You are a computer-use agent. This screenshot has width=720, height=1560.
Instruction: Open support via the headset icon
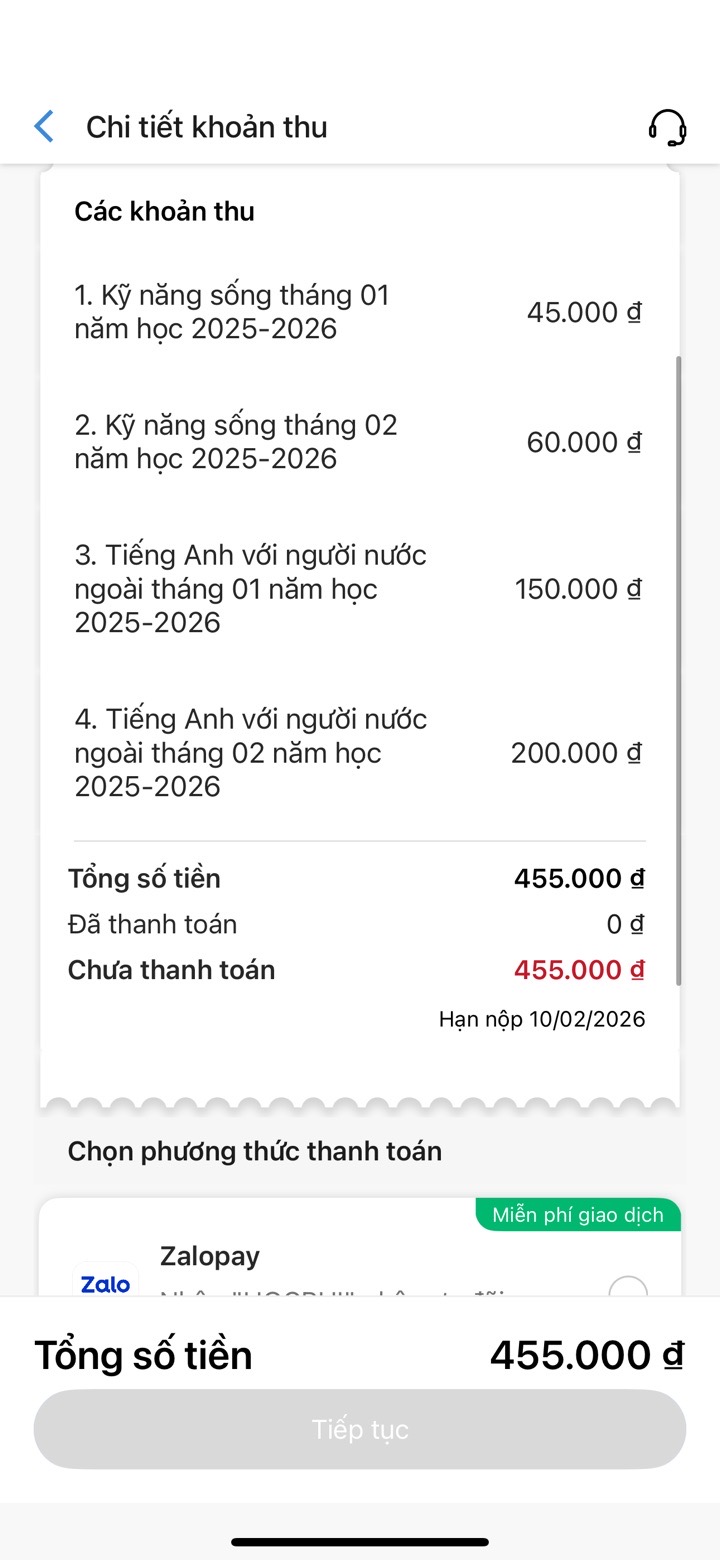point(668,128)
